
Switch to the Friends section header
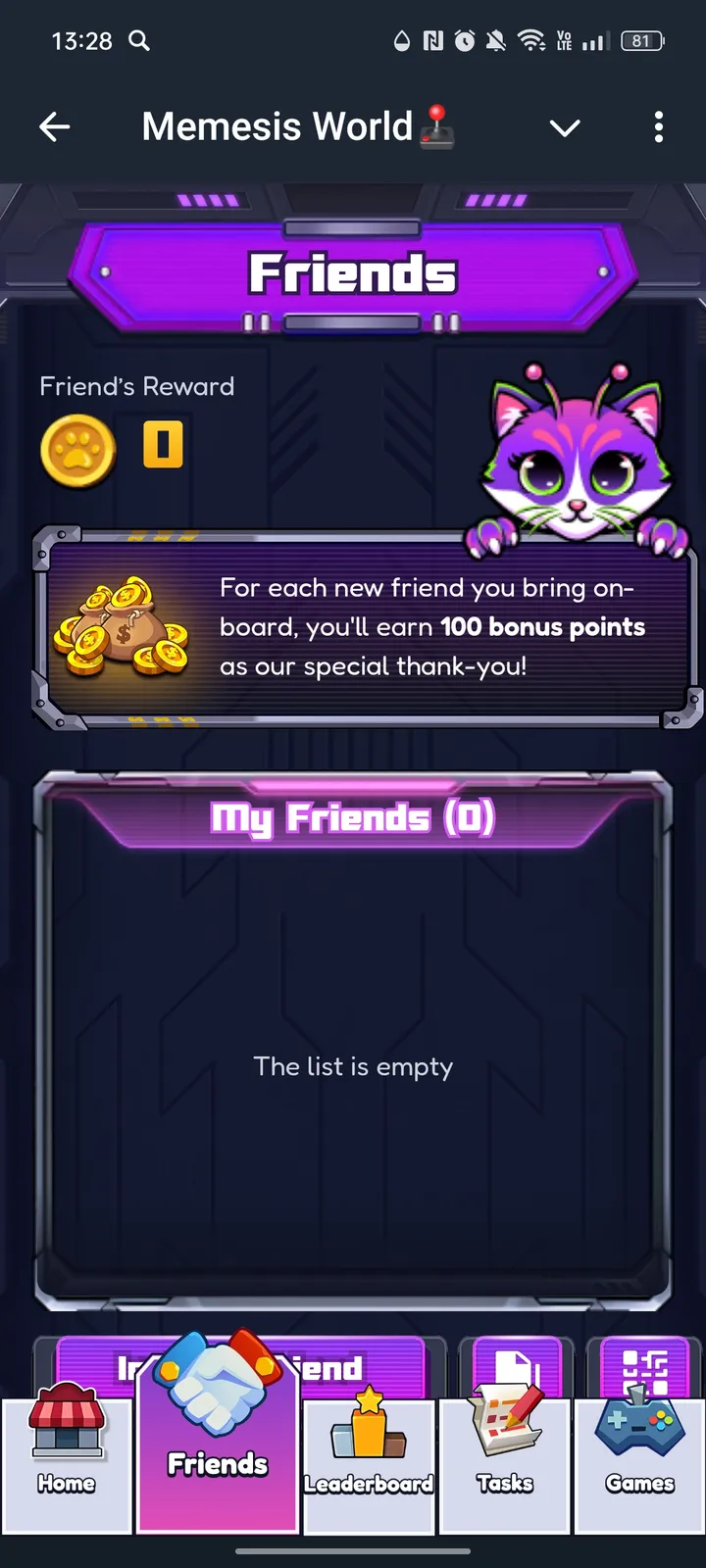click(x=353, y=274)
